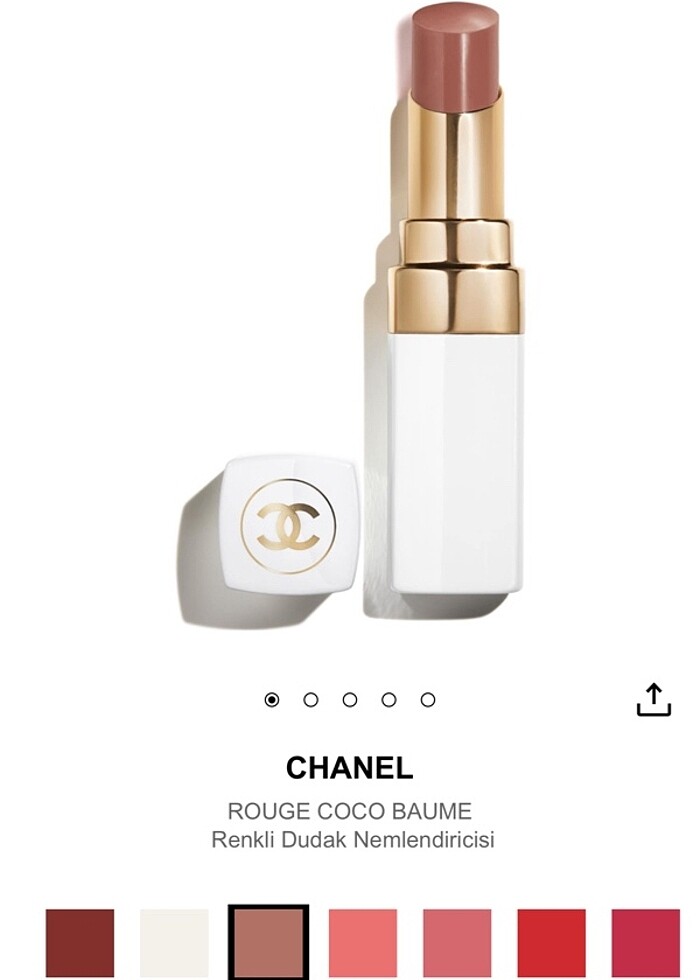The image size is (700, 980).
Task: Choose the white shade swatch
Action: (x=174, y=942)
